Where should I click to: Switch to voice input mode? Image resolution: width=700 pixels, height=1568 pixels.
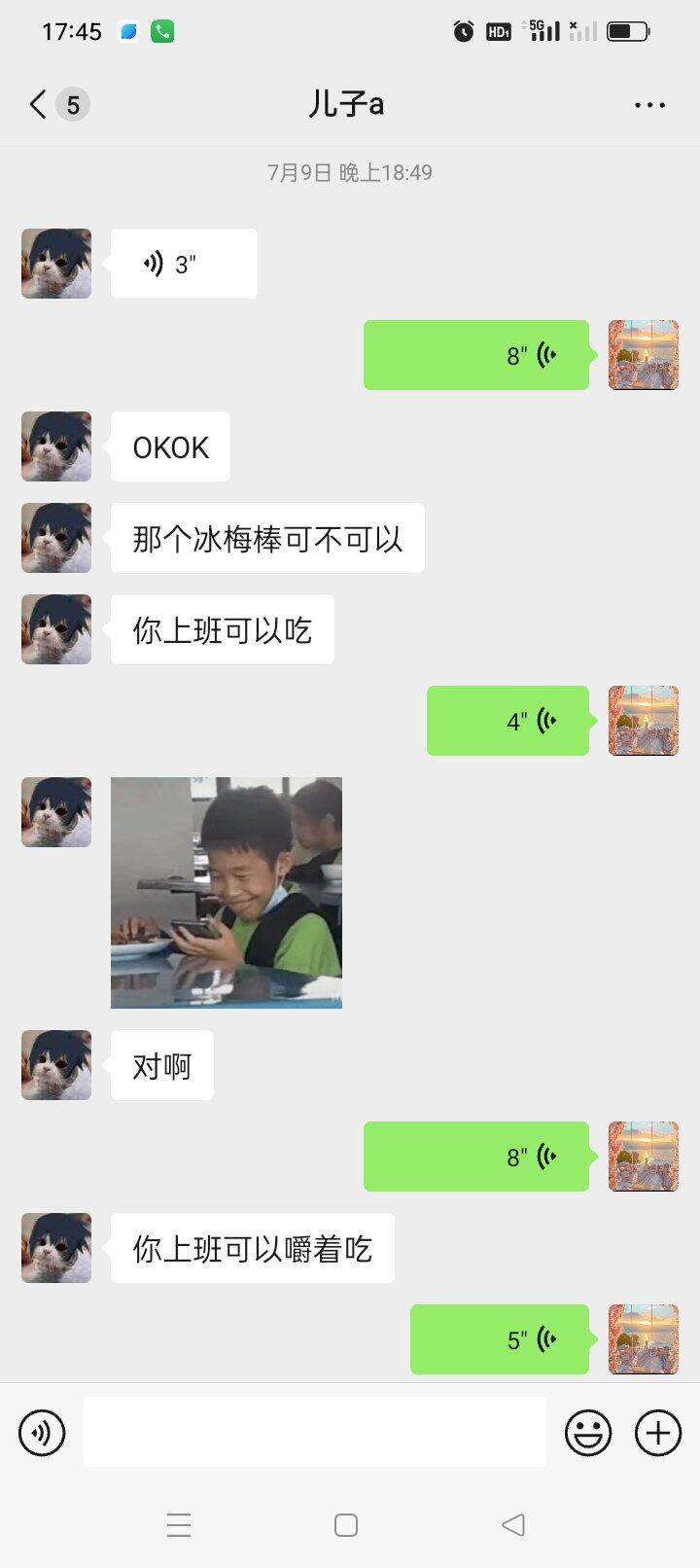coord(42,1433)
